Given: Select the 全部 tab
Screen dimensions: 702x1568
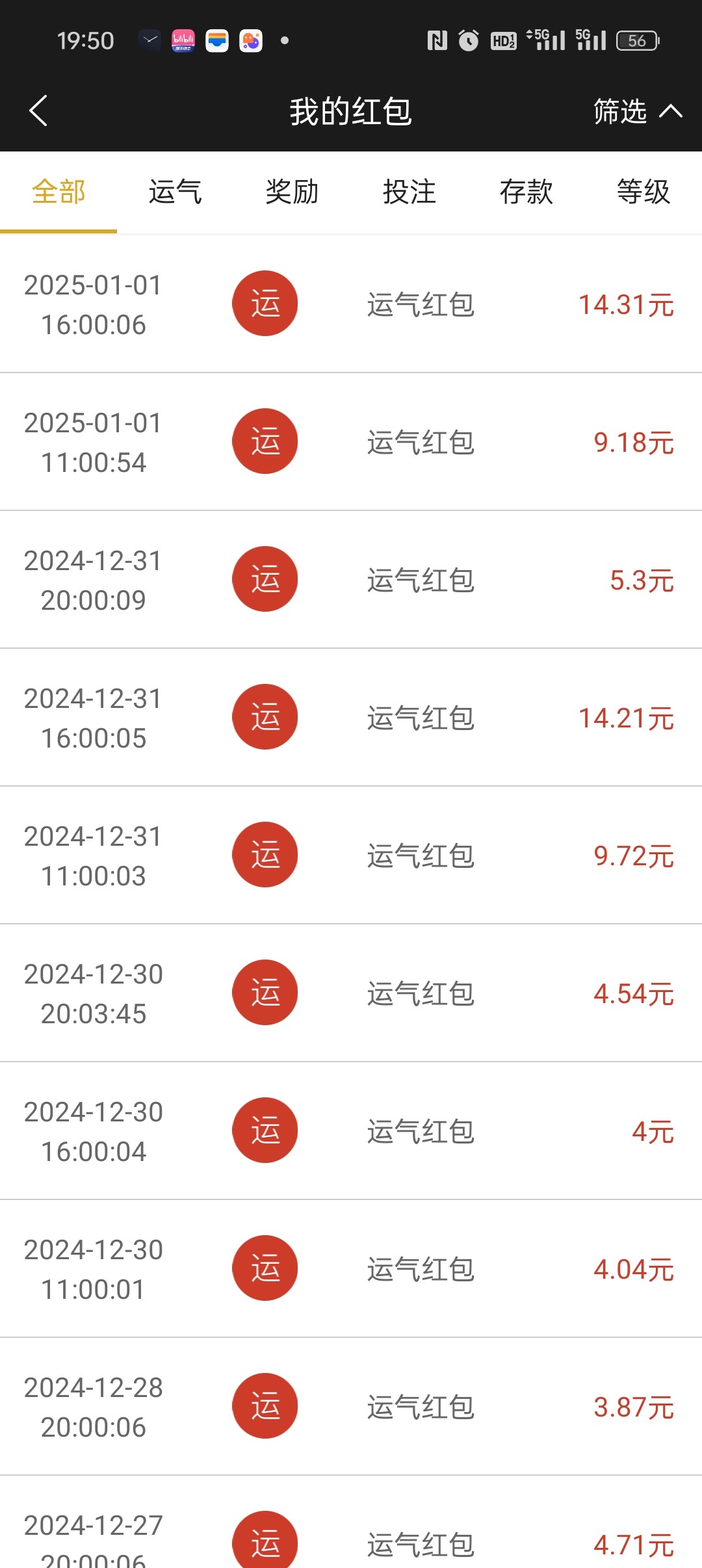Looking at the screenshot, I should (58, 192).
